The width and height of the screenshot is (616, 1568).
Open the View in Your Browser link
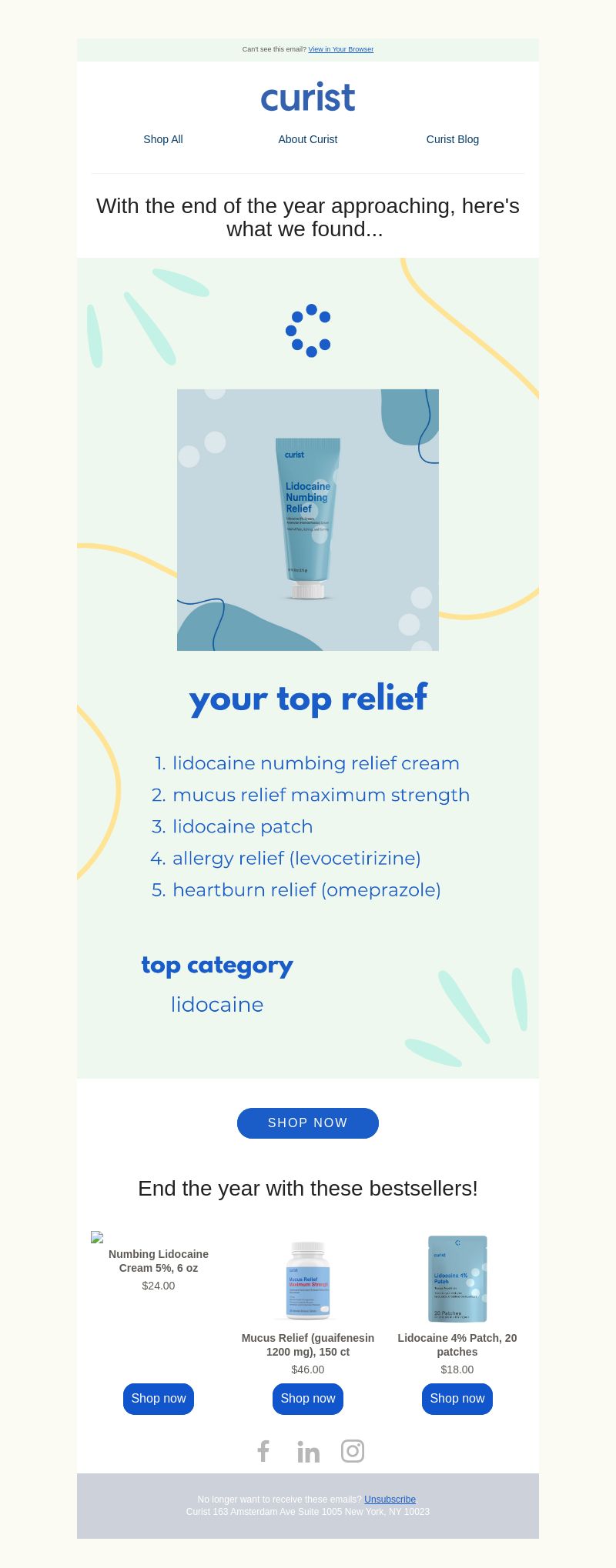point(340,49)
